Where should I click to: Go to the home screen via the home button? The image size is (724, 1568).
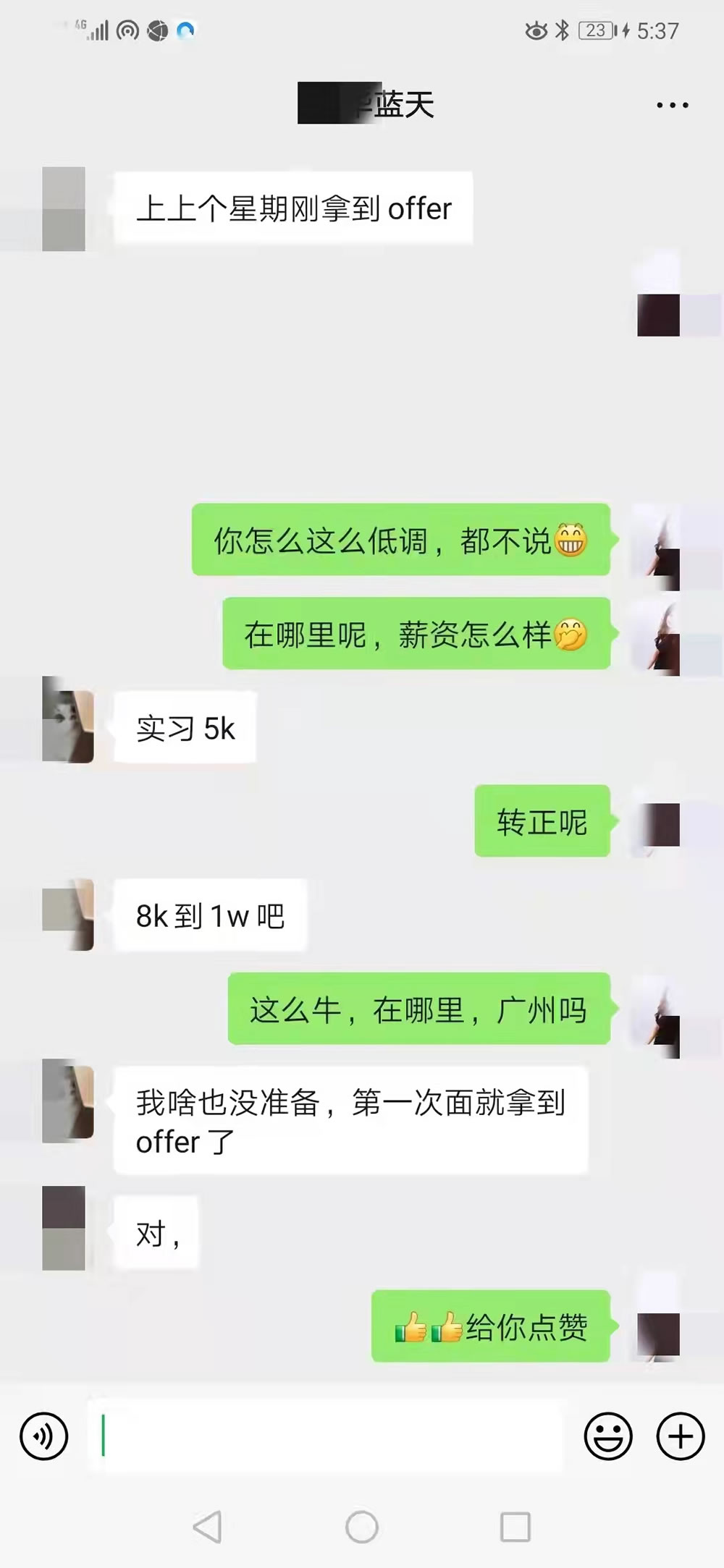click(362, 1527)
